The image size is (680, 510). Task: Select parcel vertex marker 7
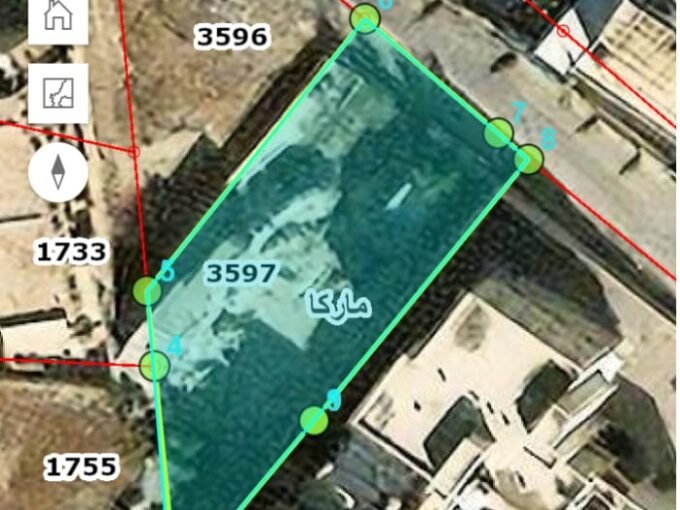pyautogui.click(x=498, y=131)
